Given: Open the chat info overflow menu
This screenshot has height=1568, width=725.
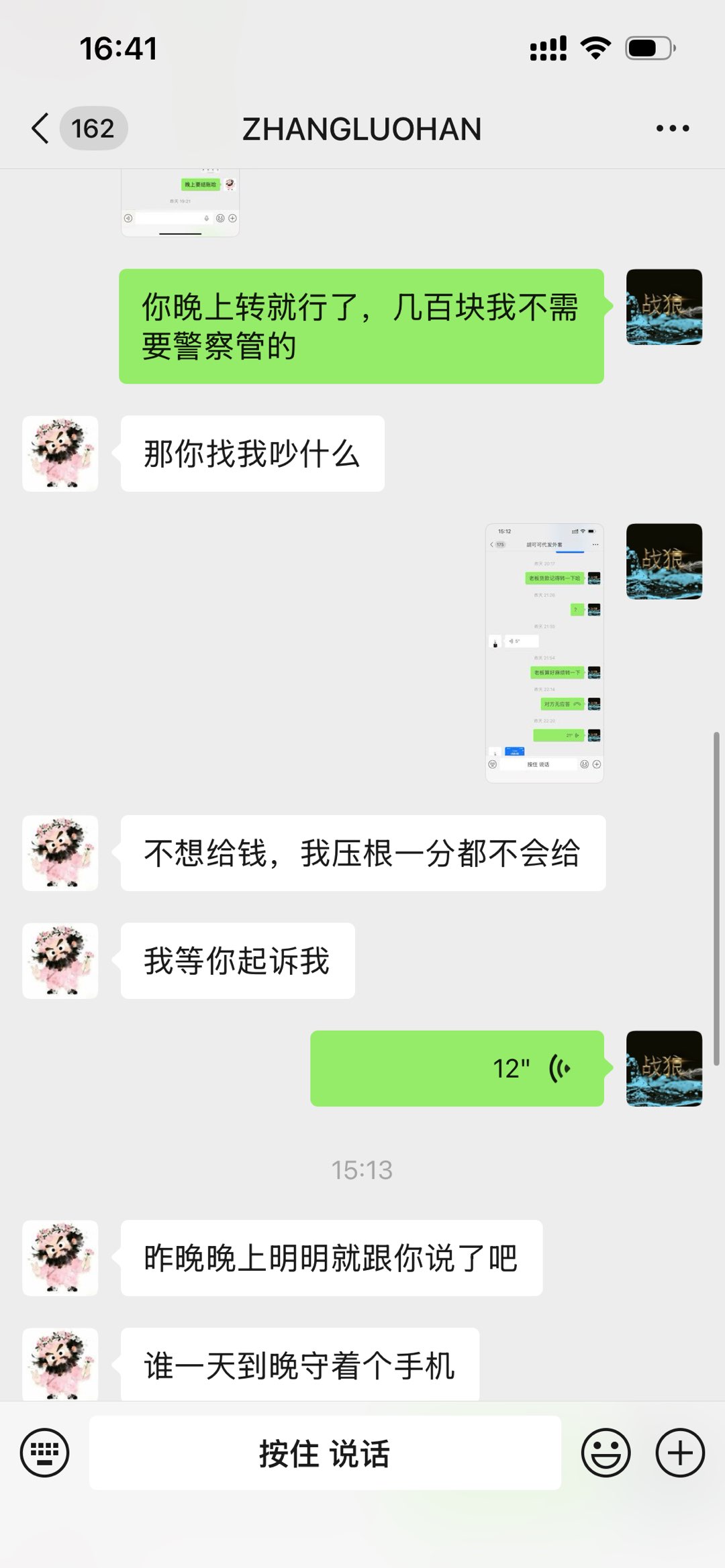Looking at the screenshot, I should [672, 128].
